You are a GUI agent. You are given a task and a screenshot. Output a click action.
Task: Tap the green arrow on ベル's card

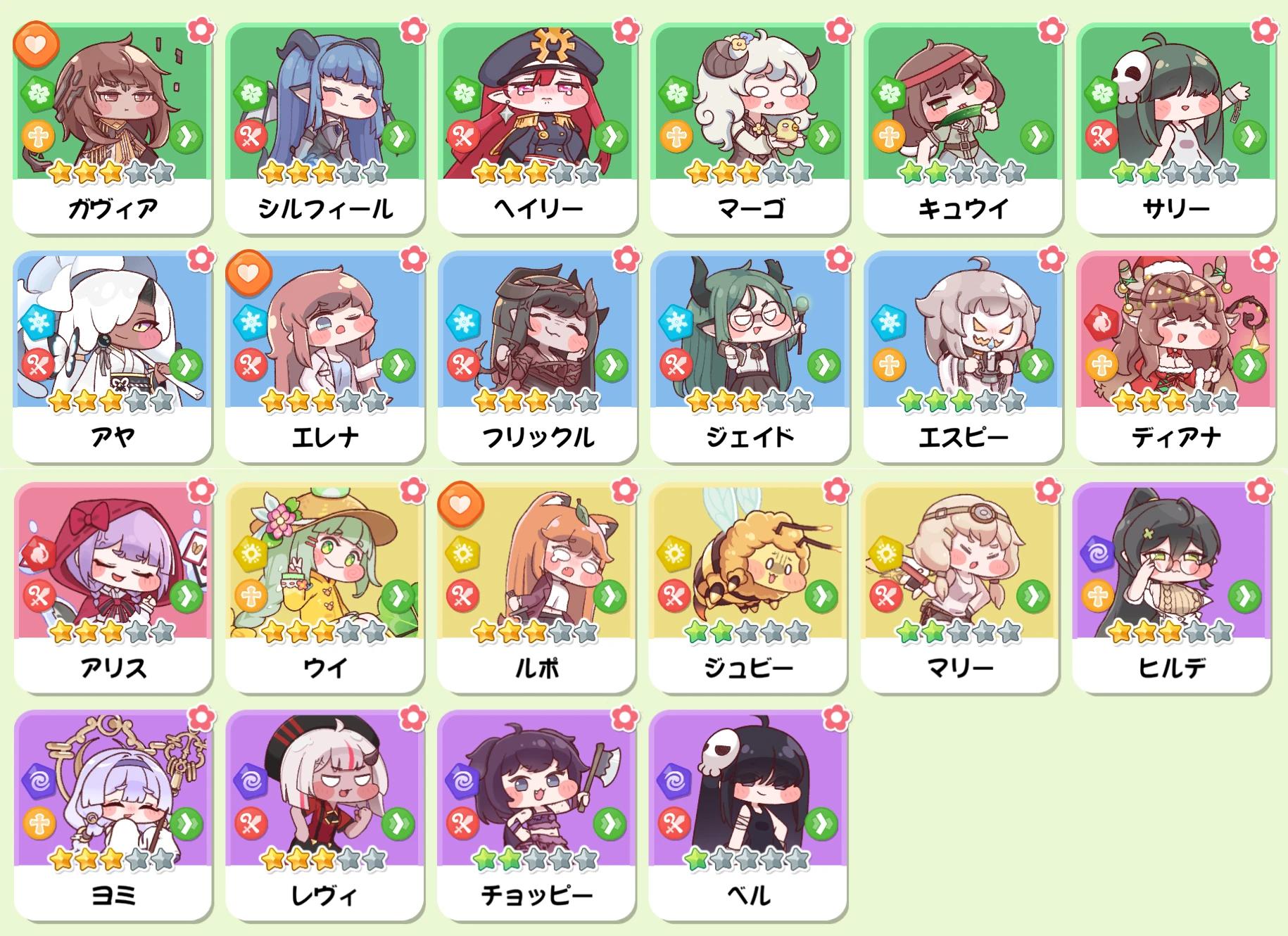tap(821, 823)
